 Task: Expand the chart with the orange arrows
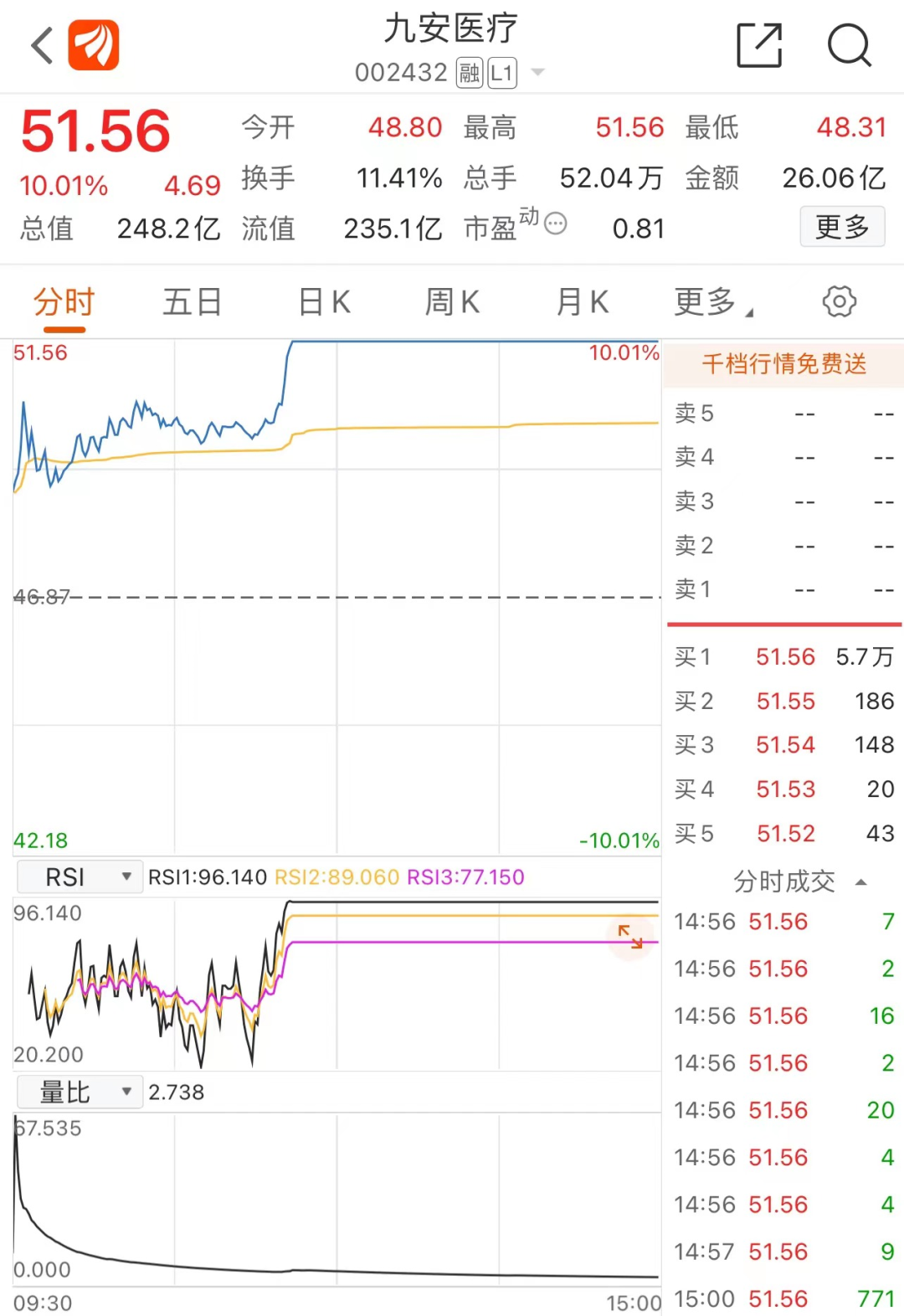(630, 936)
